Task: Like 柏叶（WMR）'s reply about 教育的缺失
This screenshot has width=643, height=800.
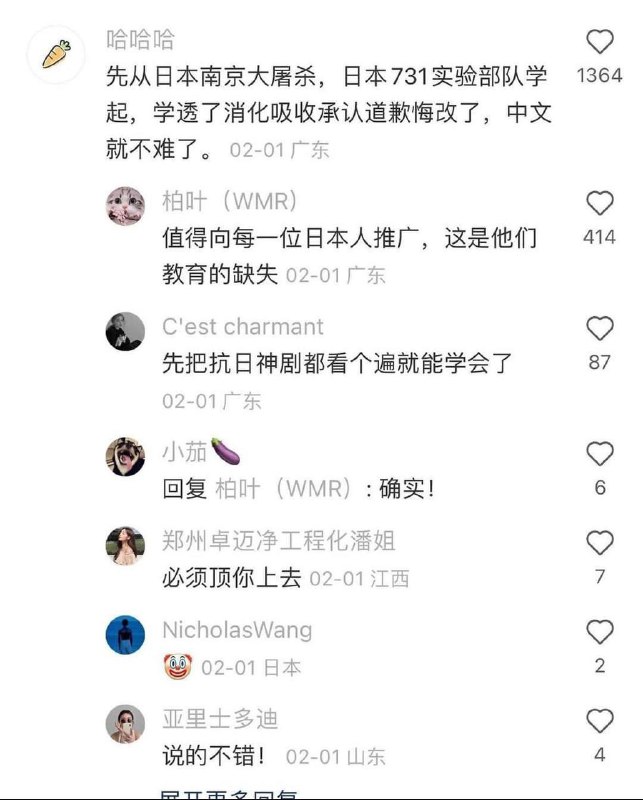Action: [x=599, y=204]
